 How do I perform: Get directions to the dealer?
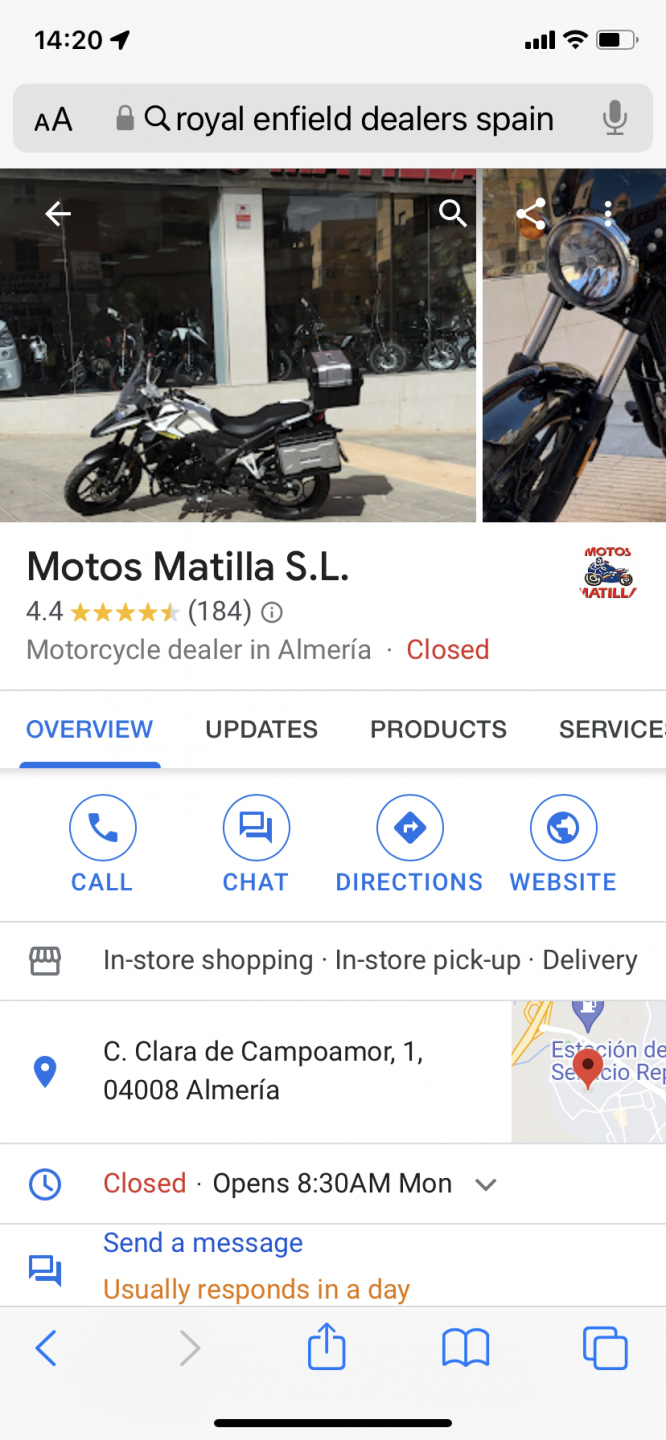(409, 843)
